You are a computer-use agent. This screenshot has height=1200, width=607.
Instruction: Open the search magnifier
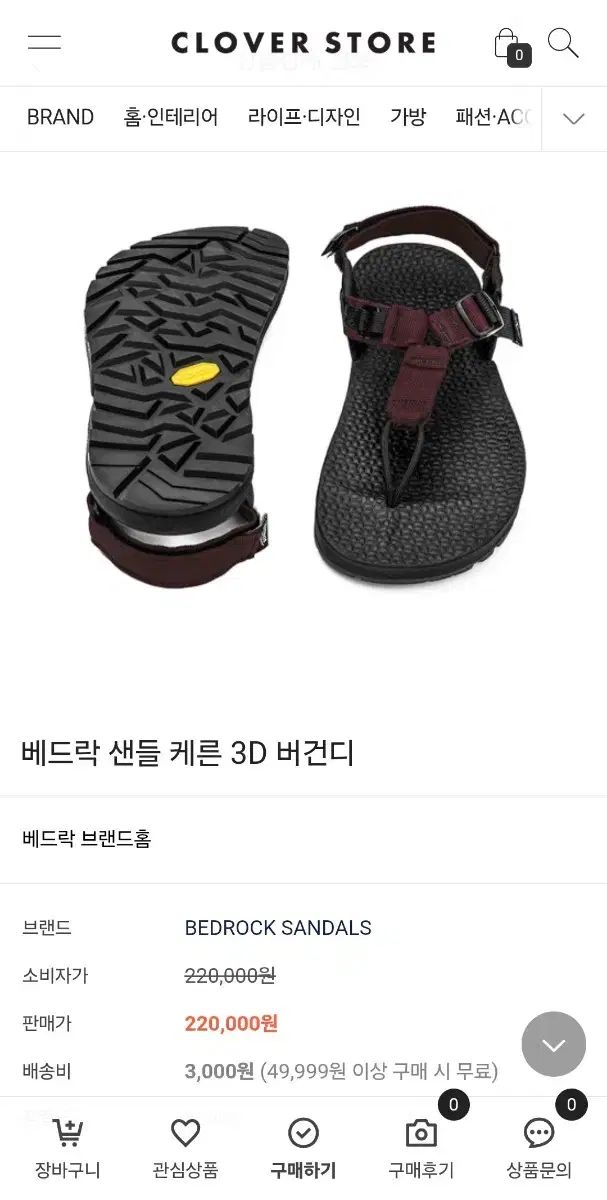[563, 43]
